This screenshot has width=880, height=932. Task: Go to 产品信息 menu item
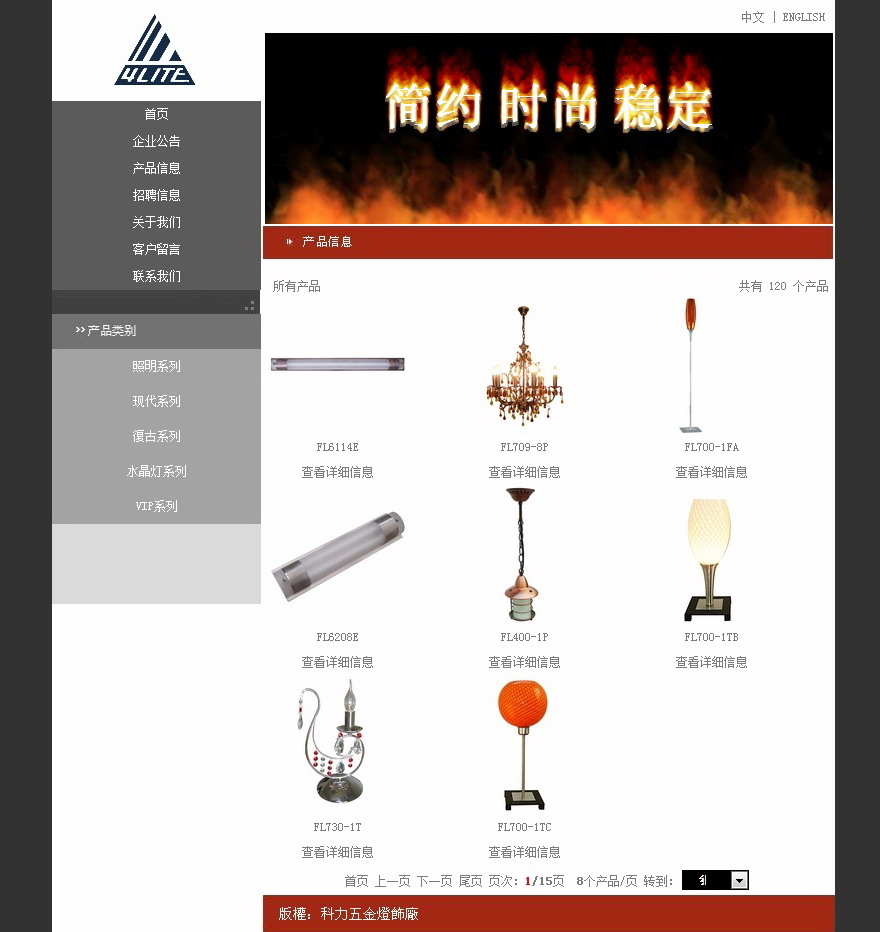pyautogui.click(x=156, y=168)
